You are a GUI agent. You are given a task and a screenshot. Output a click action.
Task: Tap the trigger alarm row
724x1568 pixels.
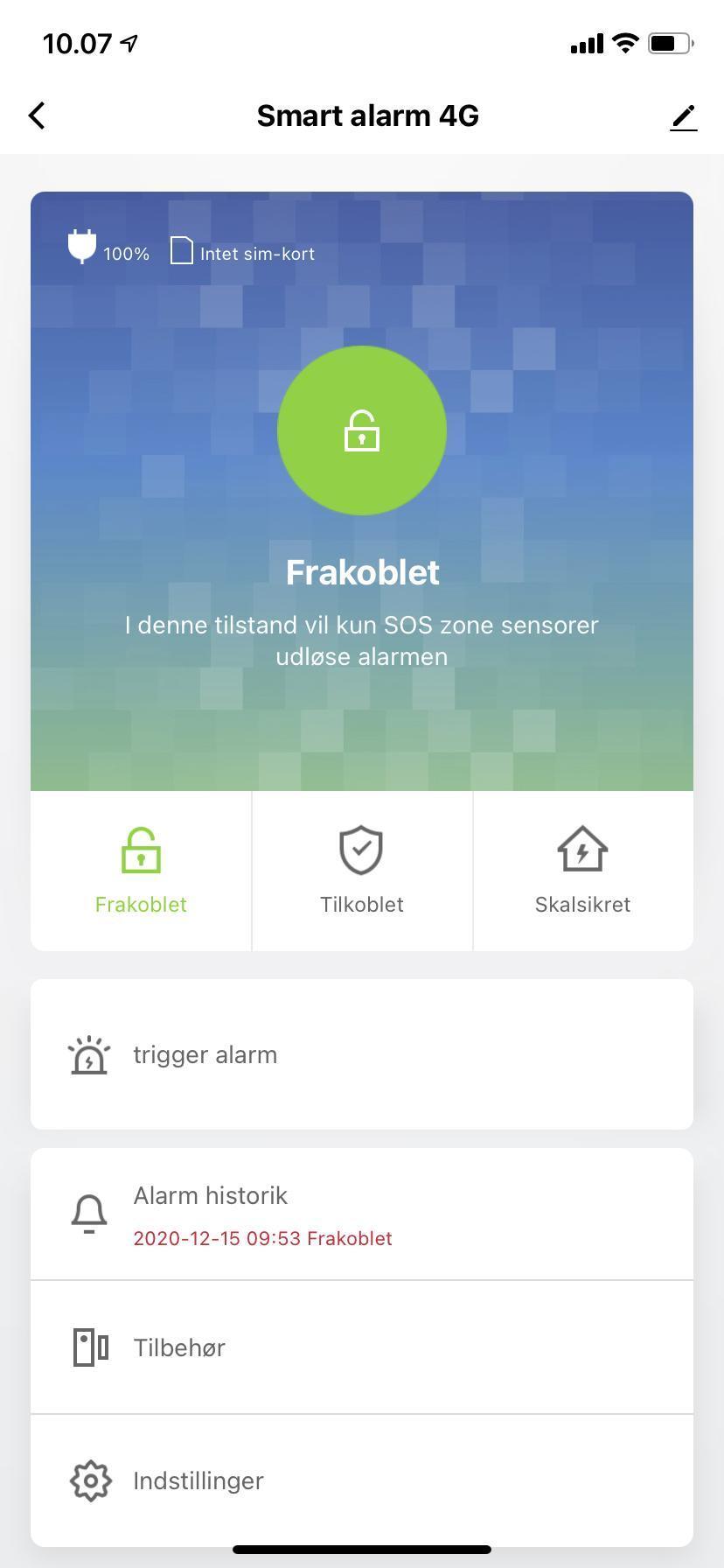[x=362, y=1054]
